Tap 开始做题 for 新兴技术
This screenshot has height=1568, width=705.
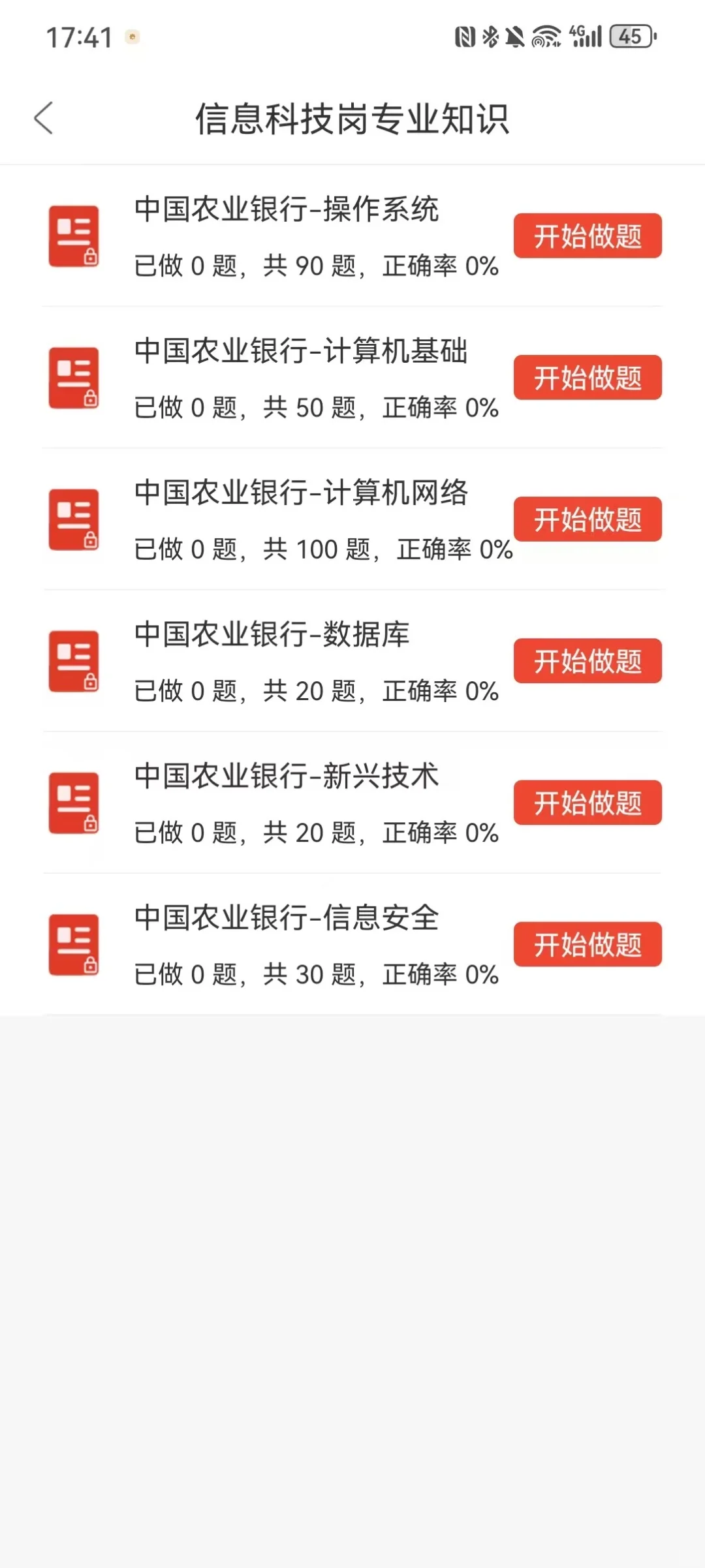[x=587, y=803]
